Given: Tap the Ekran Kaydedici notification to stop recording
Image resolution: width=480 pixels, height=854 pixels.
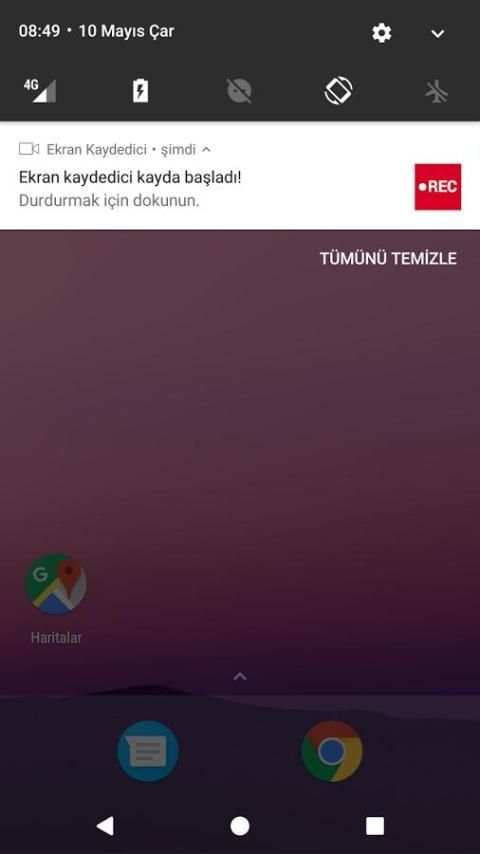Looking at the screenshot, I should [x=240, y=176].
